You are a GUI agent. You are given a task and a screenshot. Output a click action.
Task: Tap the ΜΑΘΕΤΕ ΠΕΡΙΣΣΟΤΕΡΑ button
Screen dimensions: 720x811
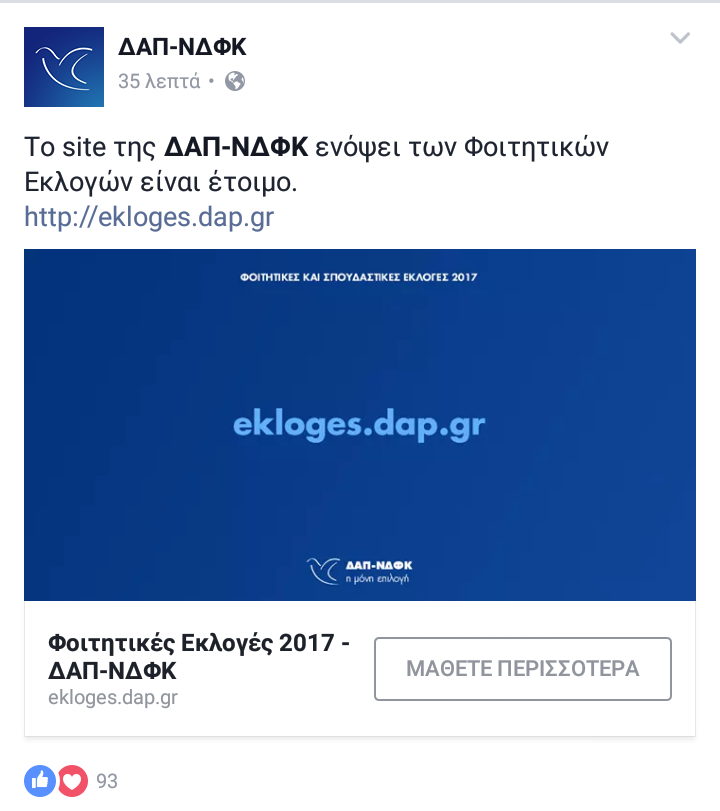coord(522,669)
